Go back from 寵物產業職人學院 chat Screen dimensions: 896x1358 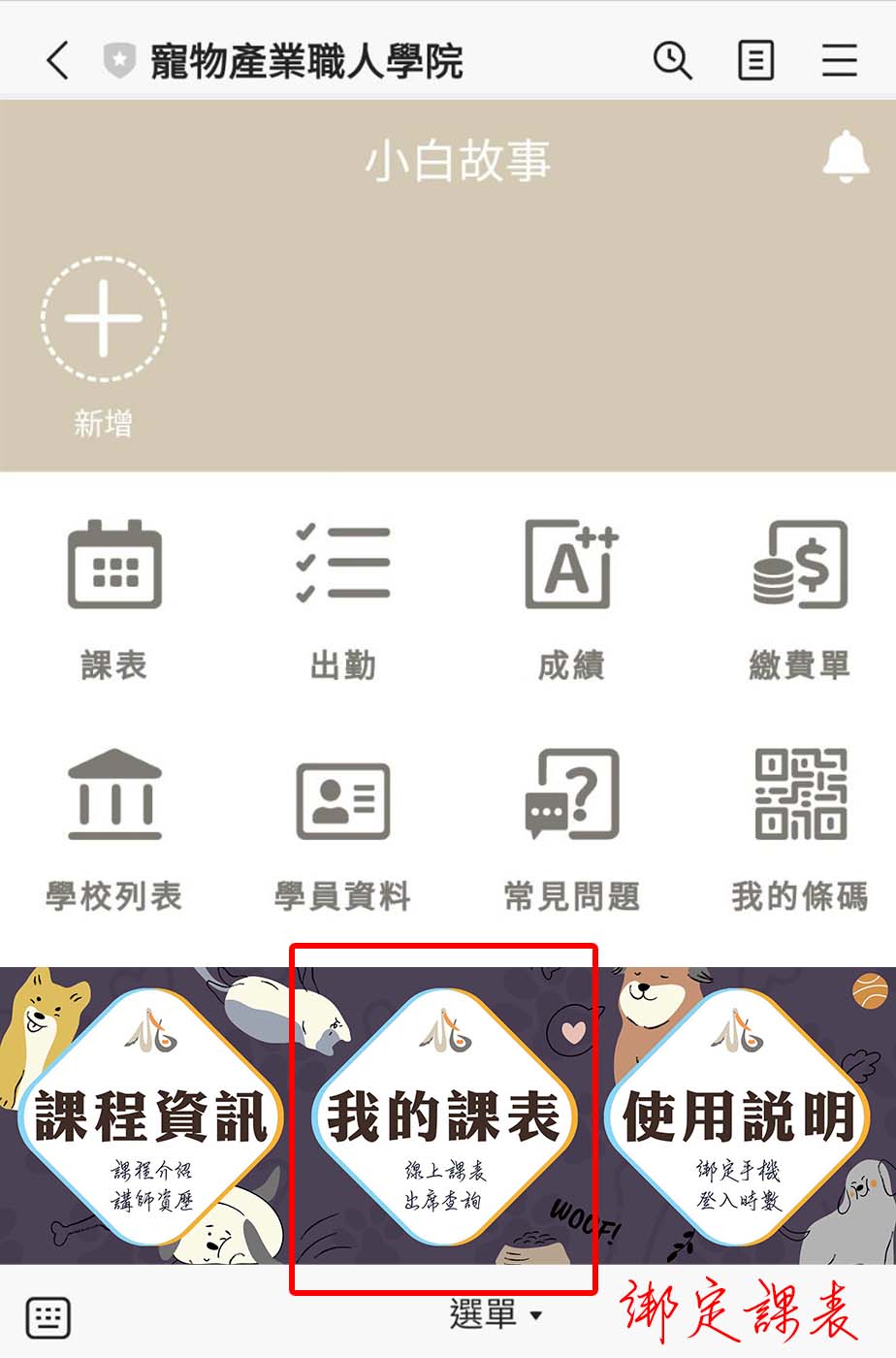pyautogui.click(x=58, y=60)
